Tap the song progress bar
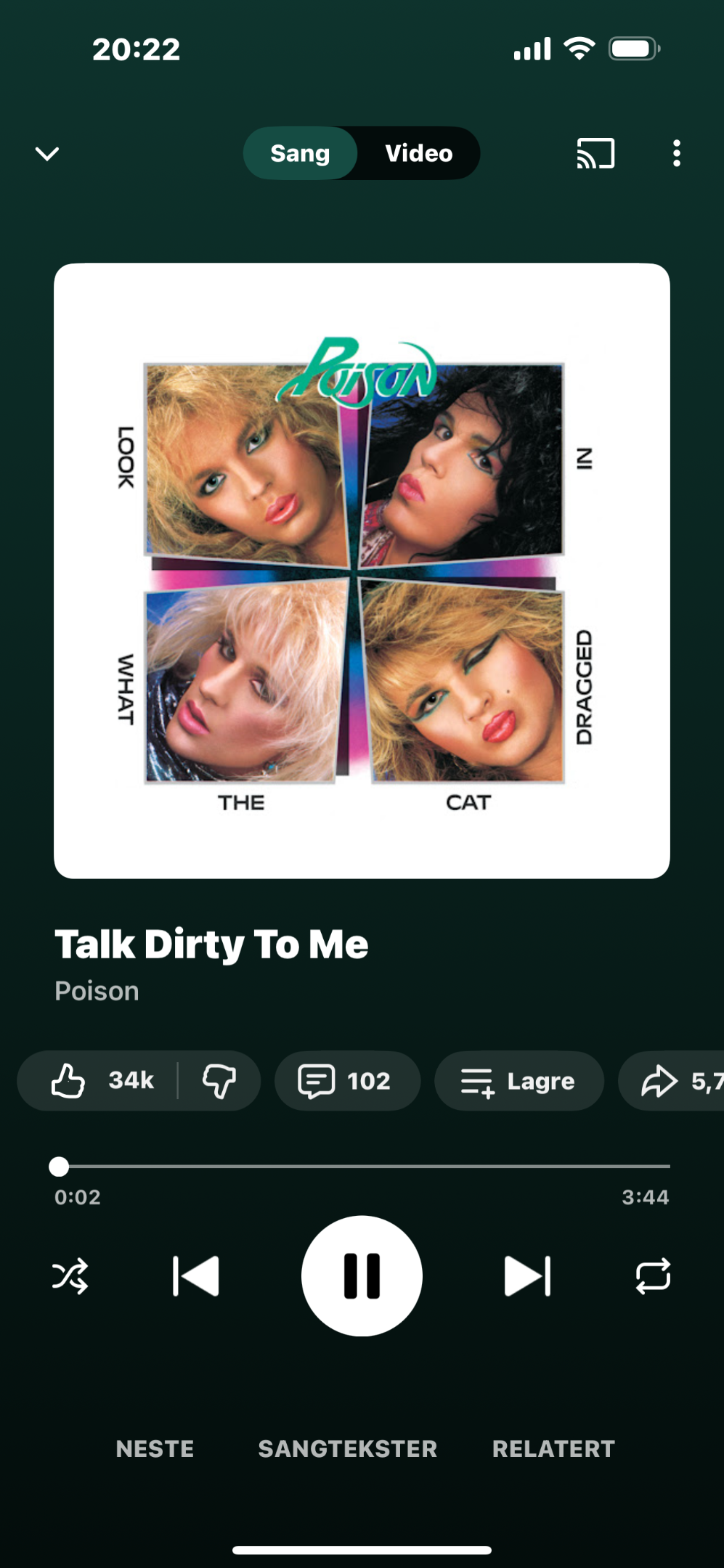 [x=362, y=1167]
